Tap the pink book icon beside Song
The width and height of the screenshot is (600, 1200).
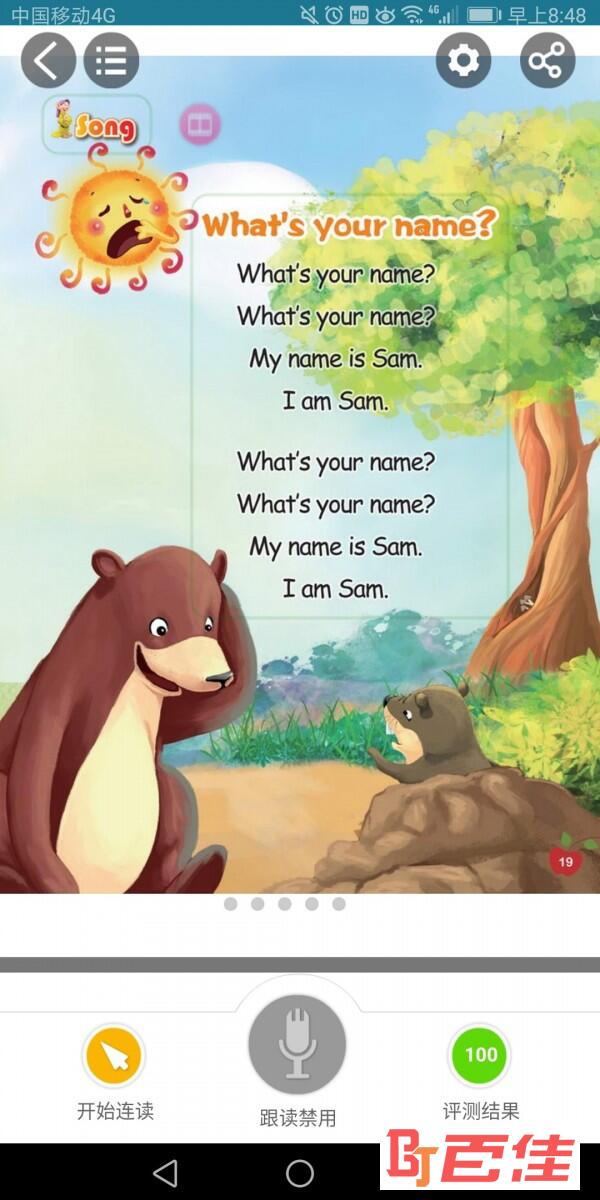(200, 125)
